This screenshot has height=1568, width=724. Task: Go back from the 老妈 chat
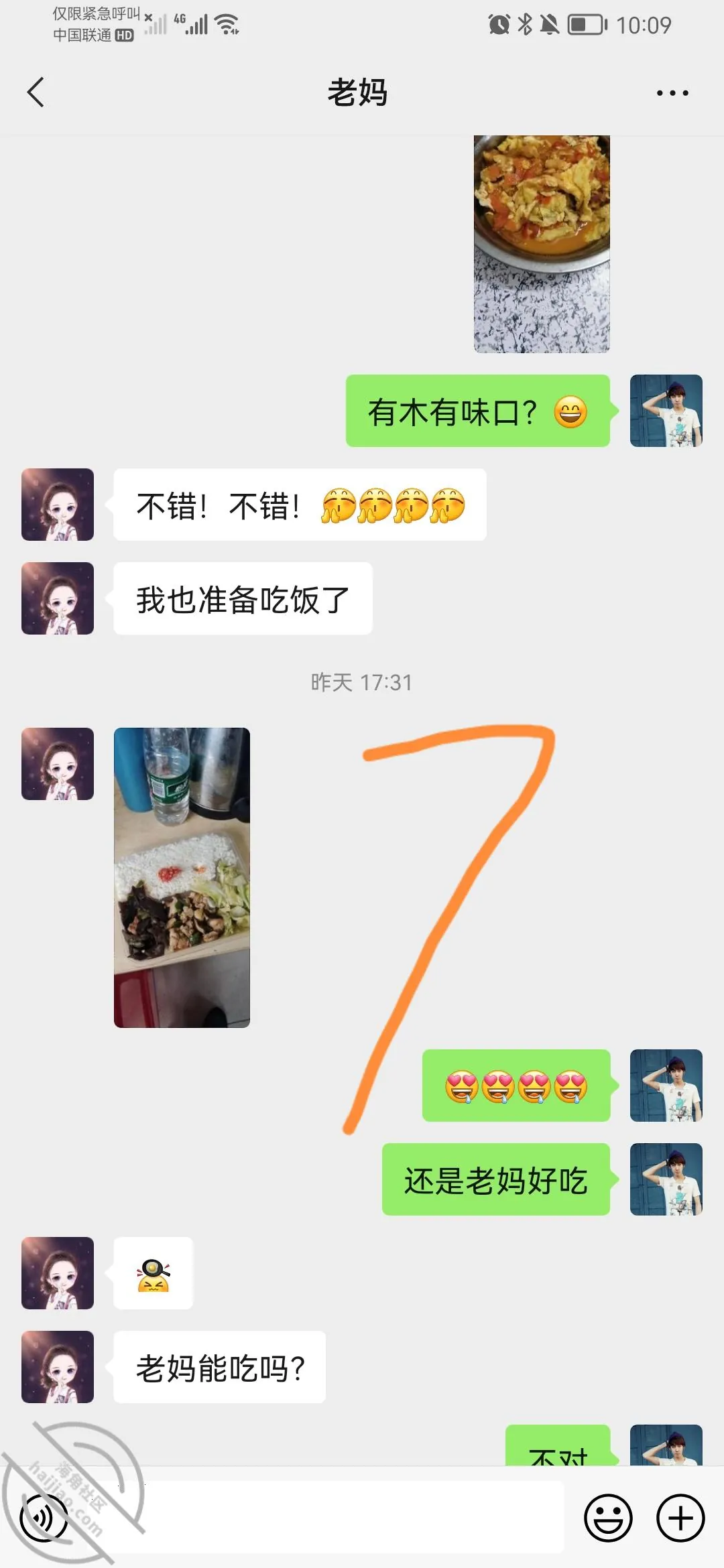pos(36,92)
